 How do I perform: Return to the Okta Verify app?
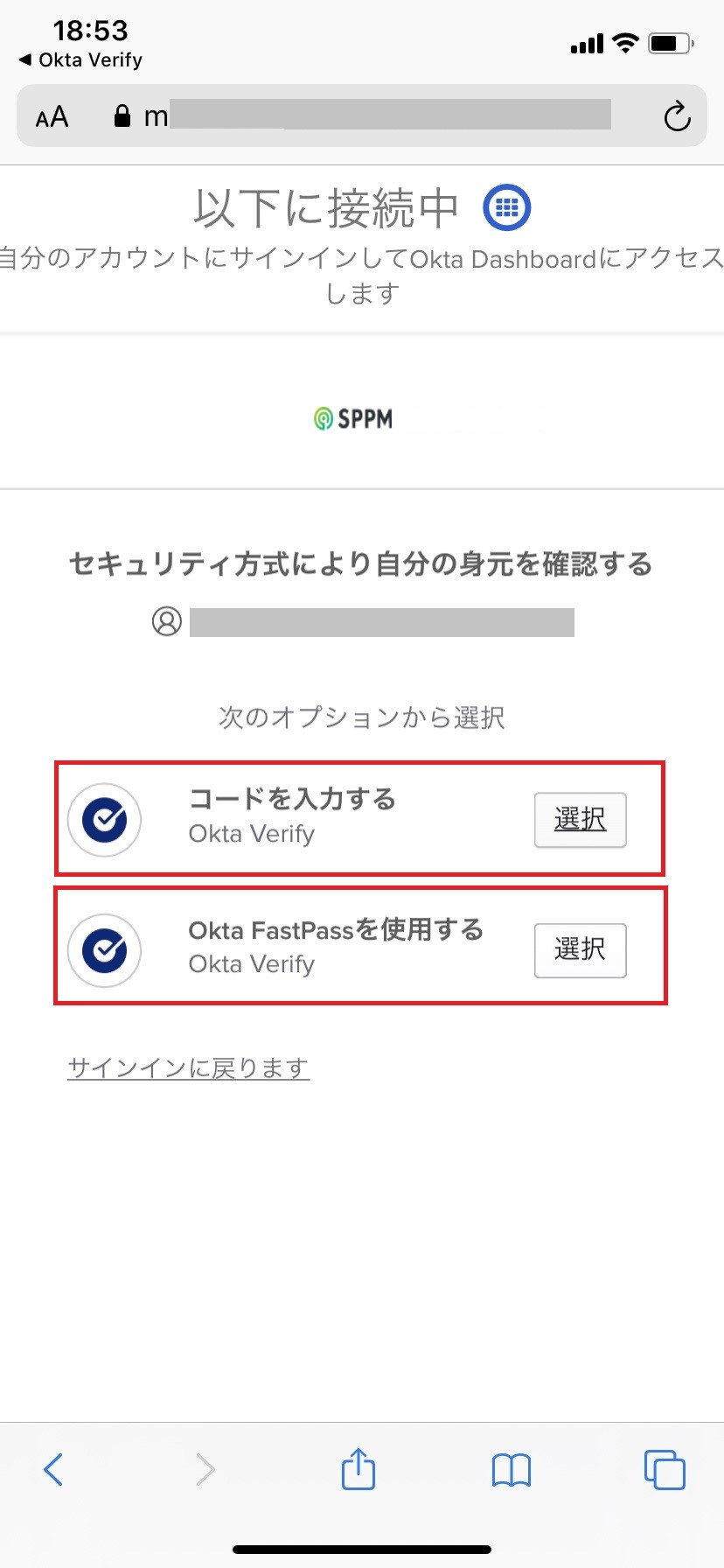pyautogui.click(x=80, y=59)
